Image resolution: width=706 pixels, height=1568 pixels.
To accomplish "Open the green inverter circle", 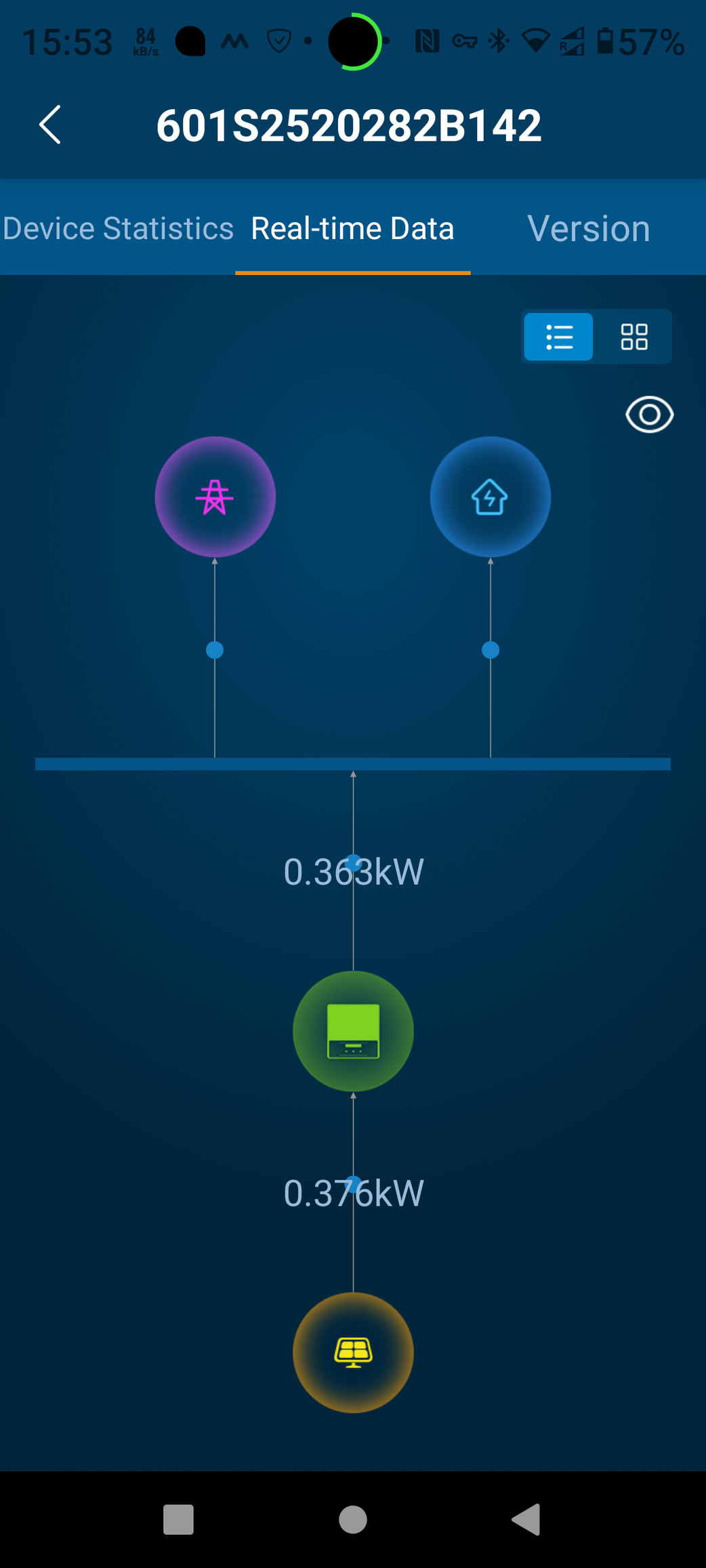I will 353,1031.
